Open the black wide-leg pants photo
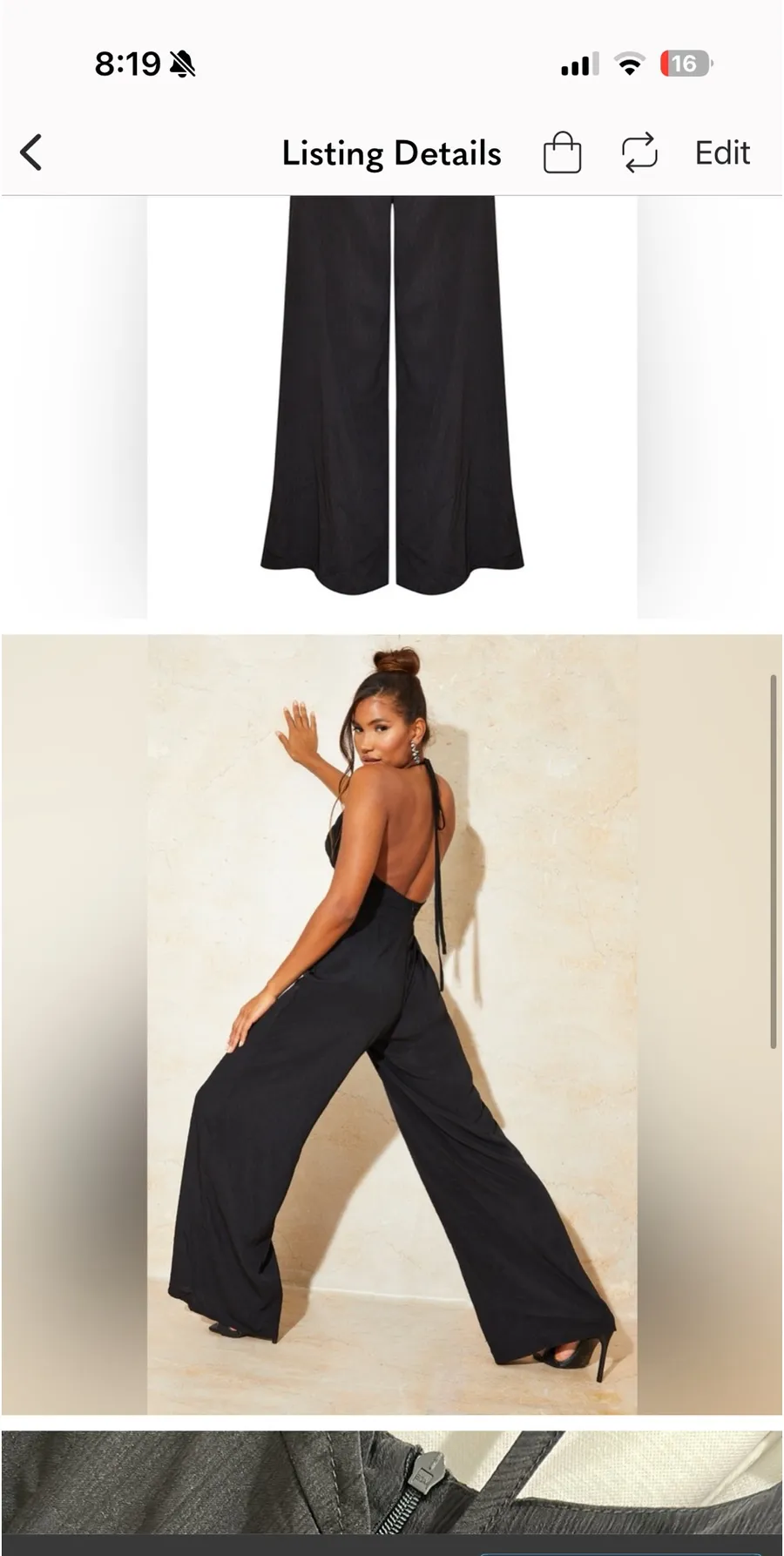The height and width of the screenshot is (1556, 784). pyautogui.click(x=392, y=407)
